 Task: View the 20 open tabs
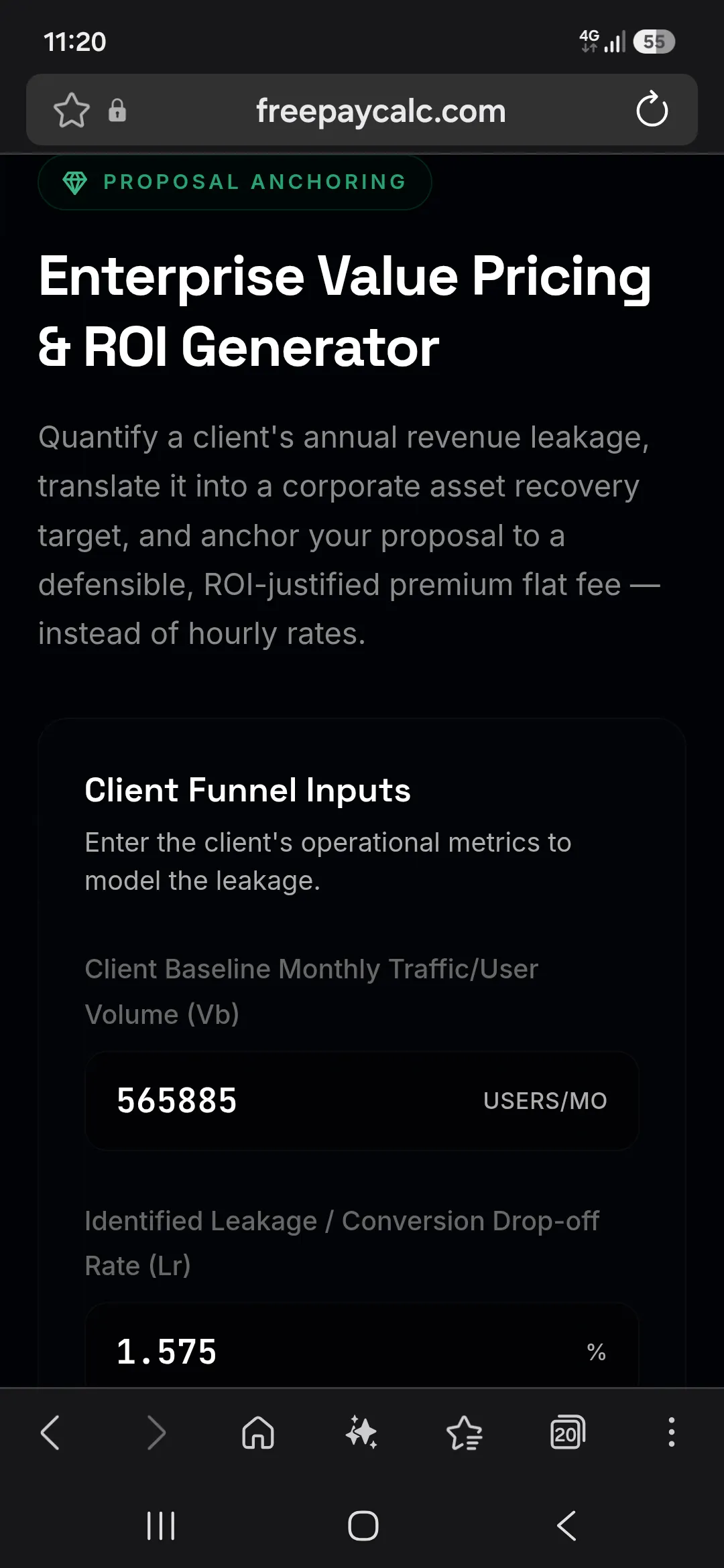coord(568,1433)
